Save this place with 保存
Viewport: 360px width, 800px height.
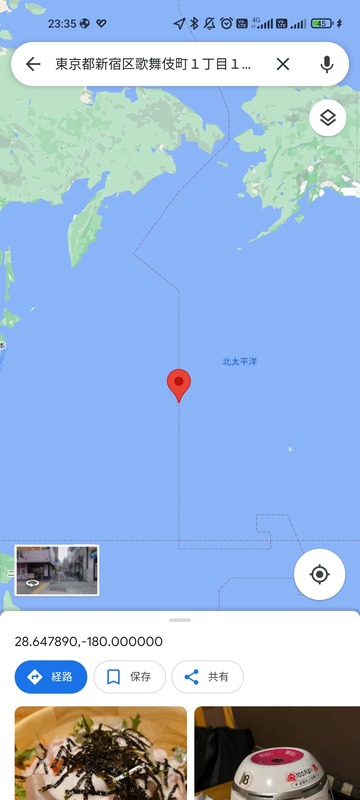(130, 677)
